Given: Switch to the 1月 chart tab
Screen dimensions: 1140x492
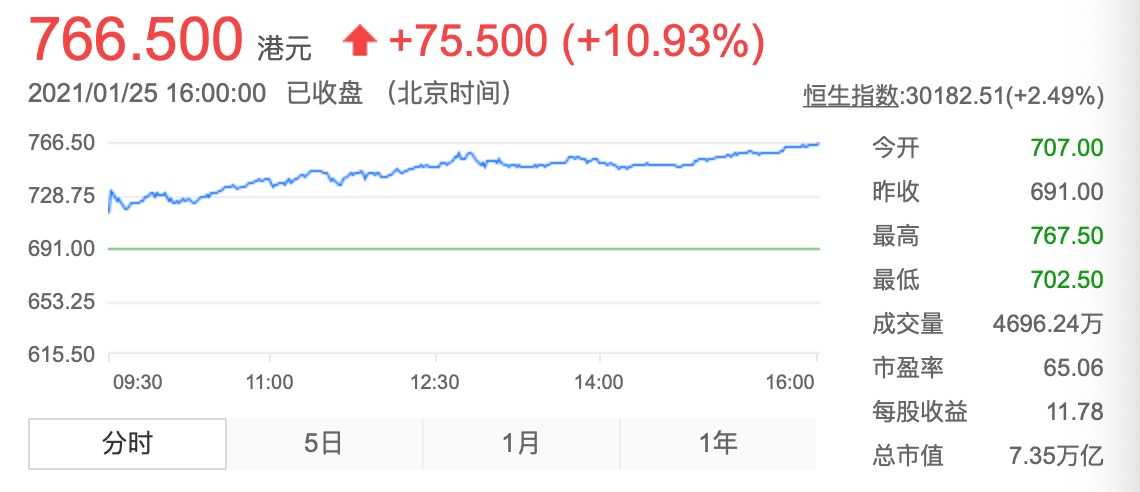Looking at the screenshot, I should [521, 443].
